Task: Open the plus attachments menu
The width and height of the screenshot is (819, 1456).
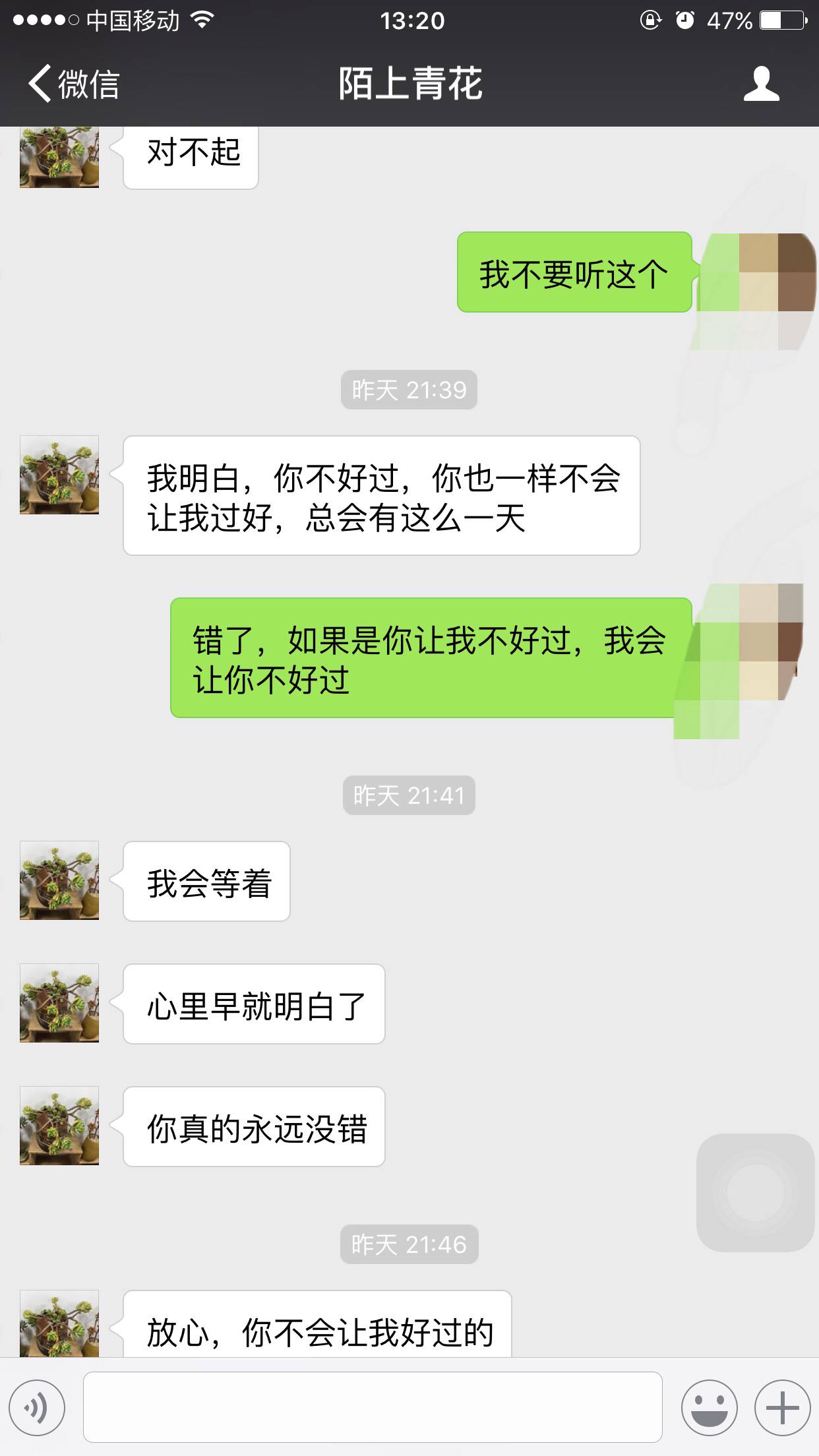Action: tap(782, 1408)
